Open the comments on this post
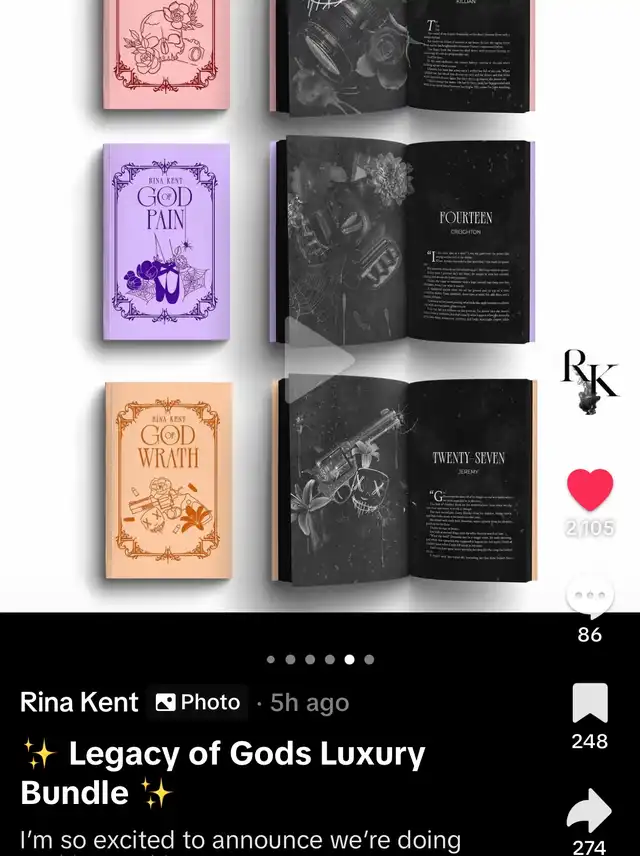640x856 pixels. 590,599
